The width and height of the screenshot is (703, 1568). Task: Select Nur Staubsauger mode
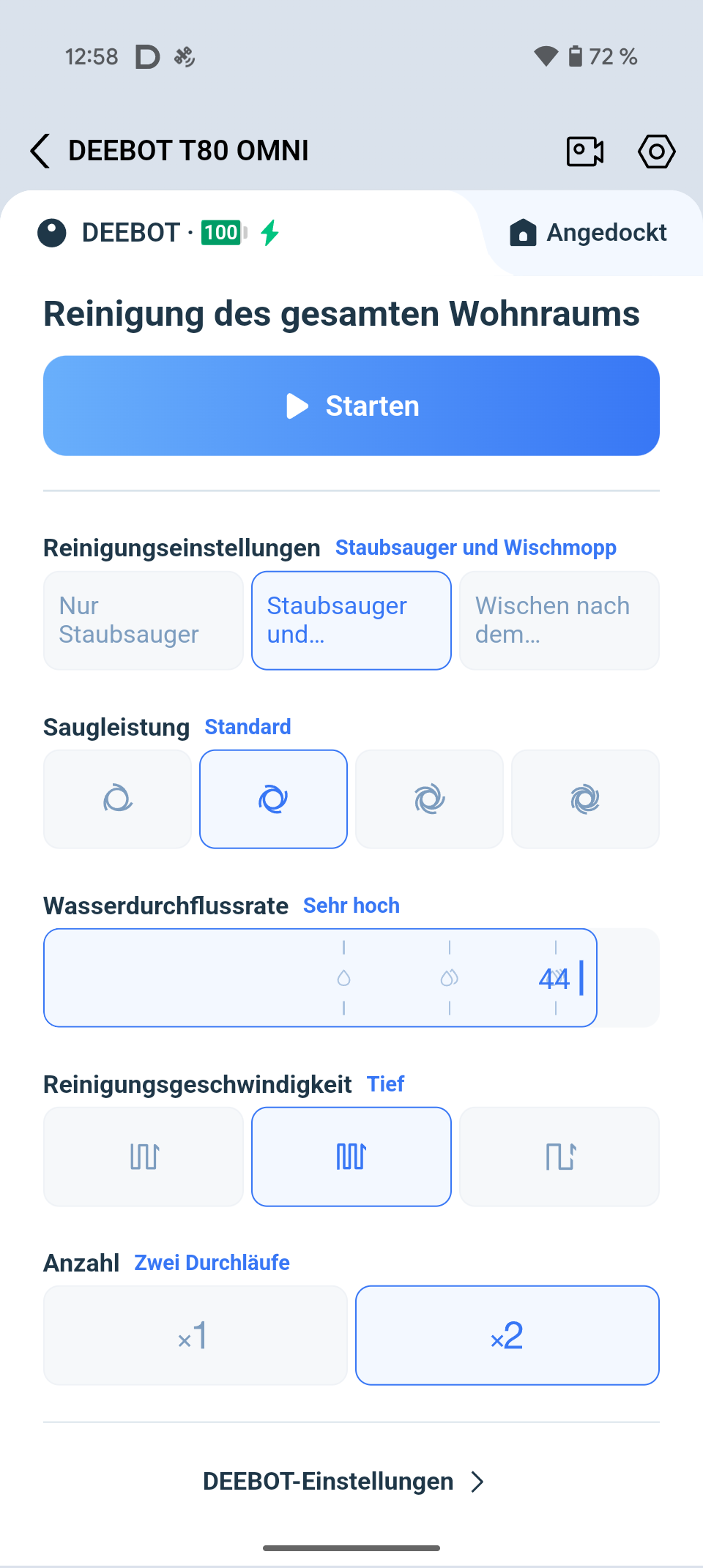[144, 621]
